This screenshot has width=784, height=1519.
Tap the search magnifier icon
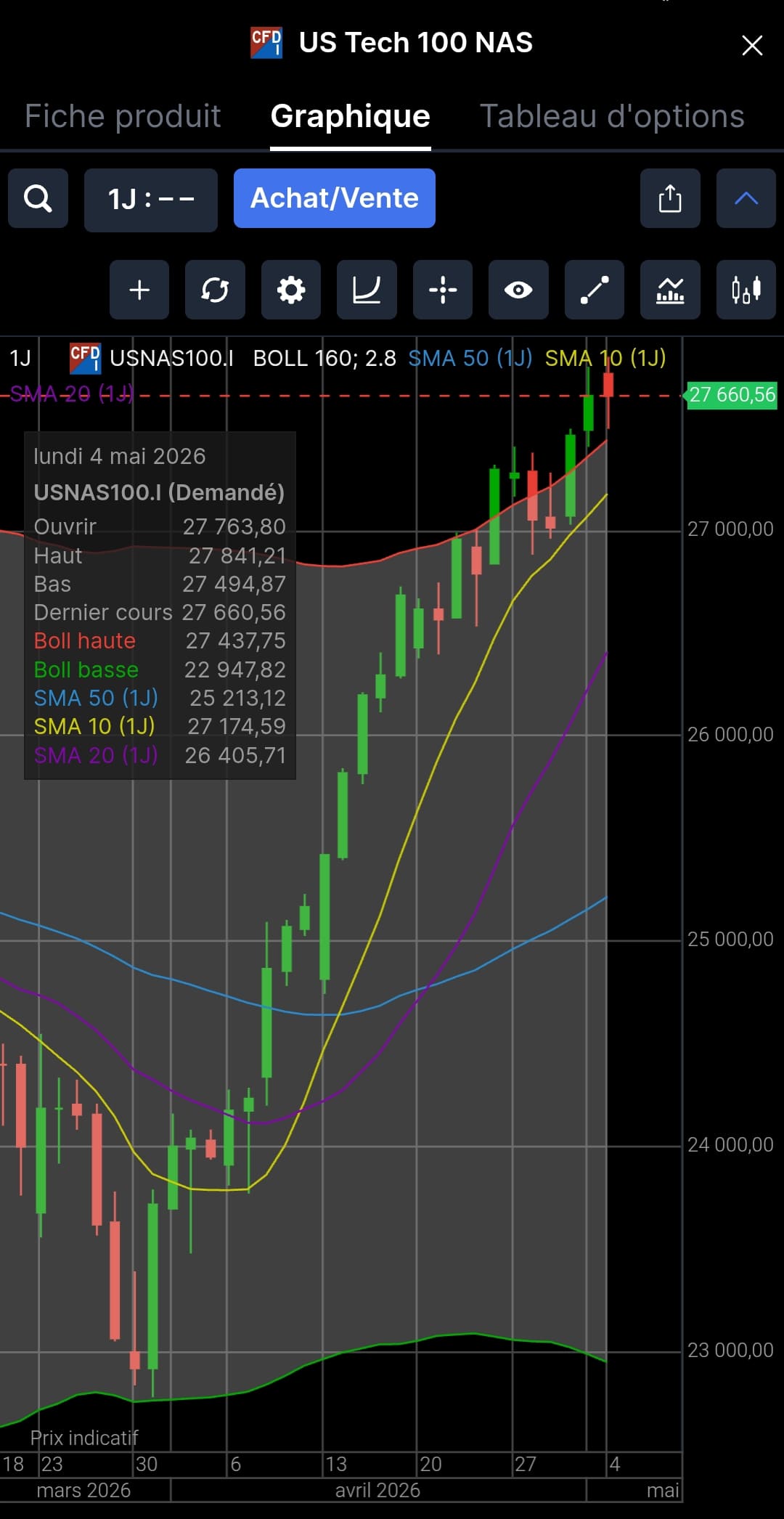[38, 198]
